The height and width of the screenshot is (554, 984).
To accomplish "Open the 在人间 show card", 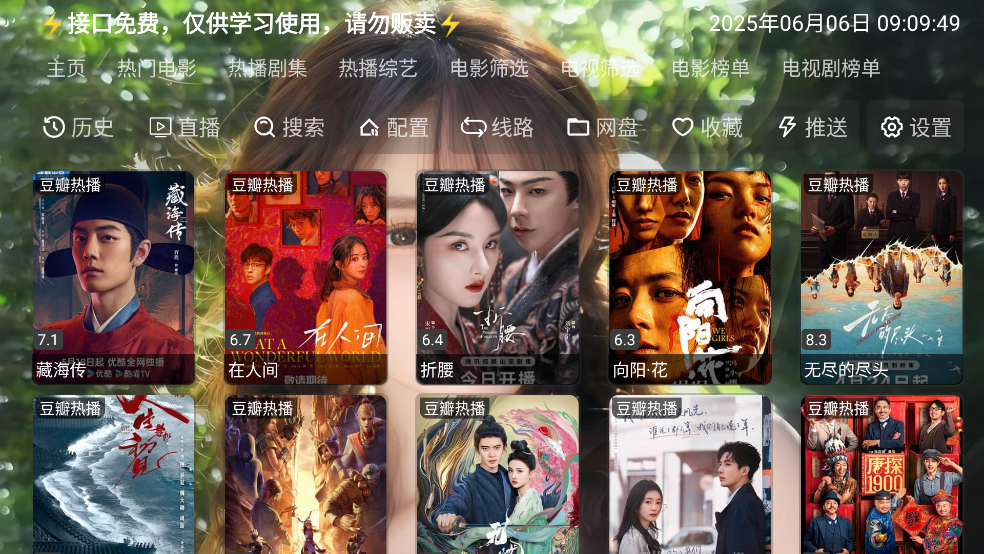I will (x=306, y=278).
